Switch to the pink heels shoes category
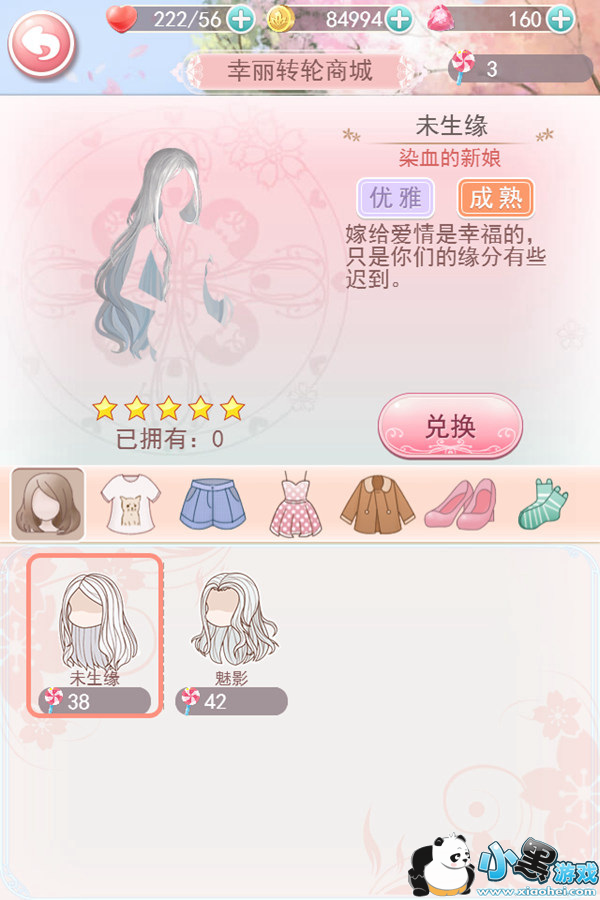 pyautogui.click(x=459, y=505)
